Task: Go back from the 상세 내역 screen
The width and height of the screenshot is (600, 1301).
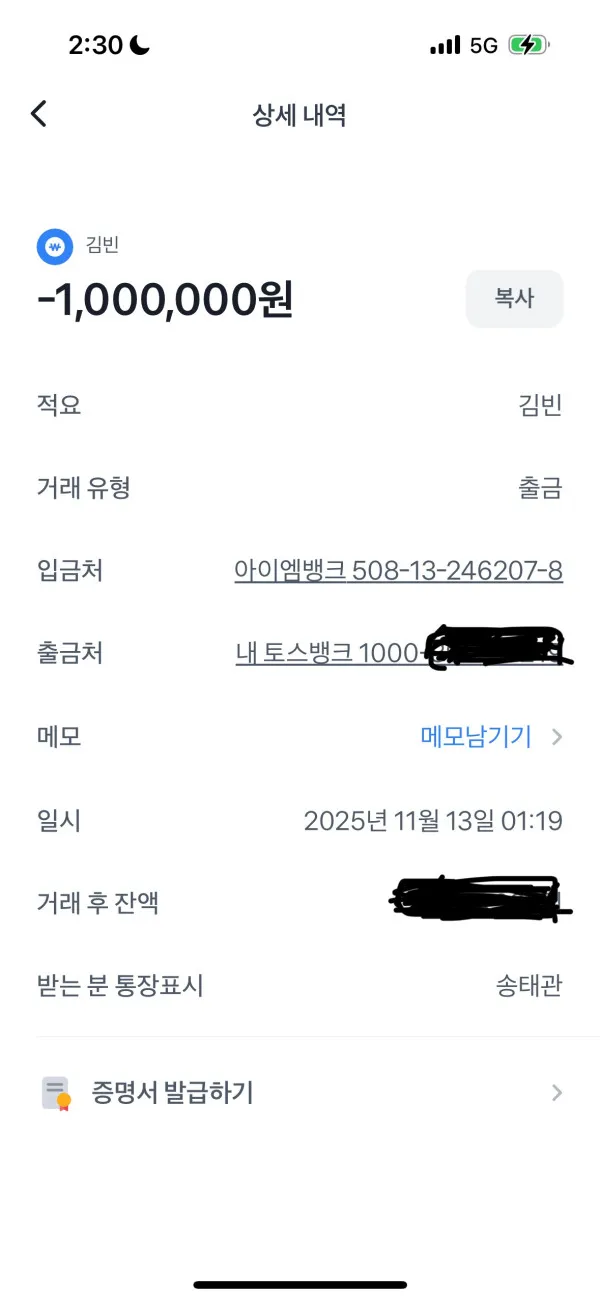Action: coord(39,114)
